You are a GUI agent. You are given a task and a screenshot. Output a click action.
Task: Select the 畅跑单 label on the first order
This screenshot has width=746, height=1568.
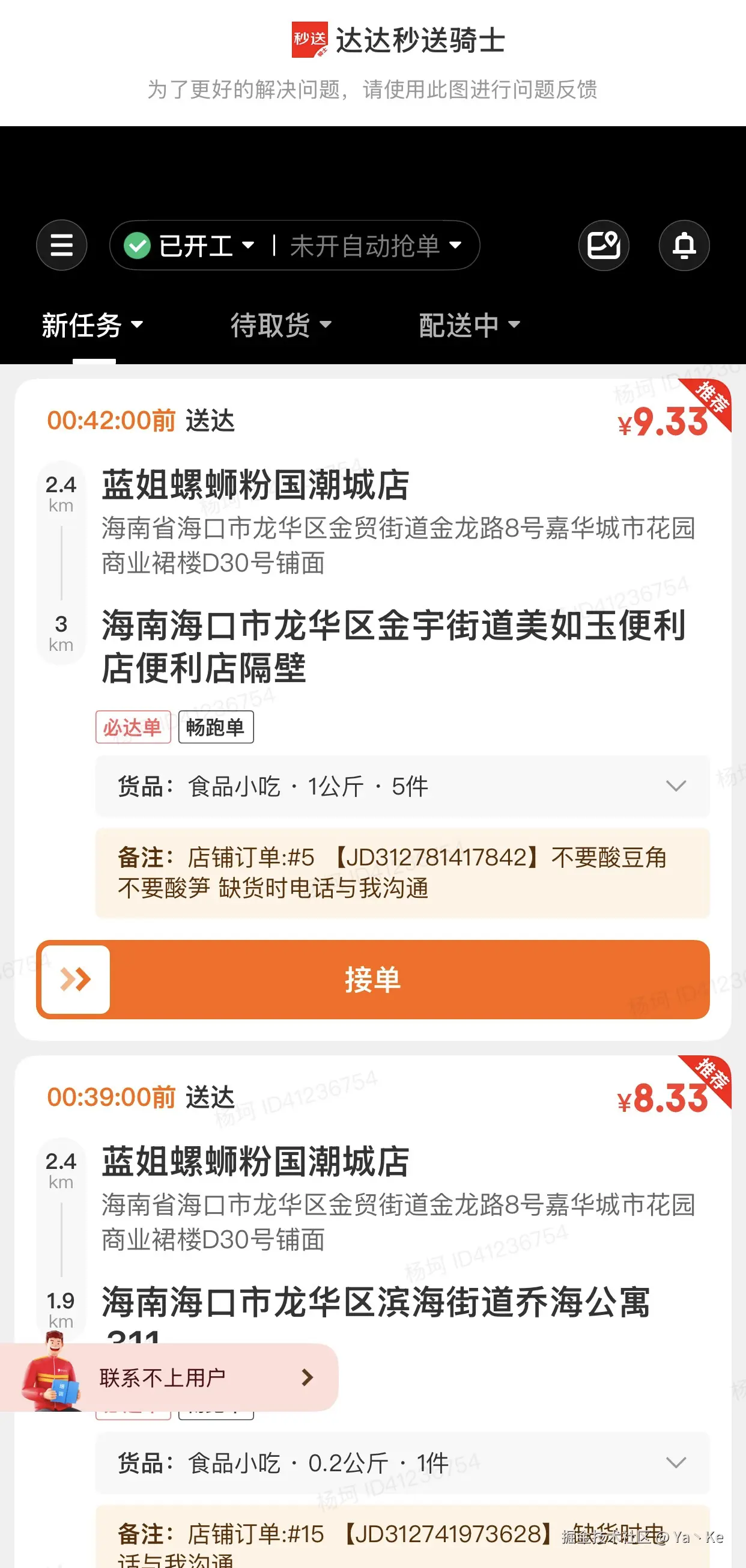point(217,726)
